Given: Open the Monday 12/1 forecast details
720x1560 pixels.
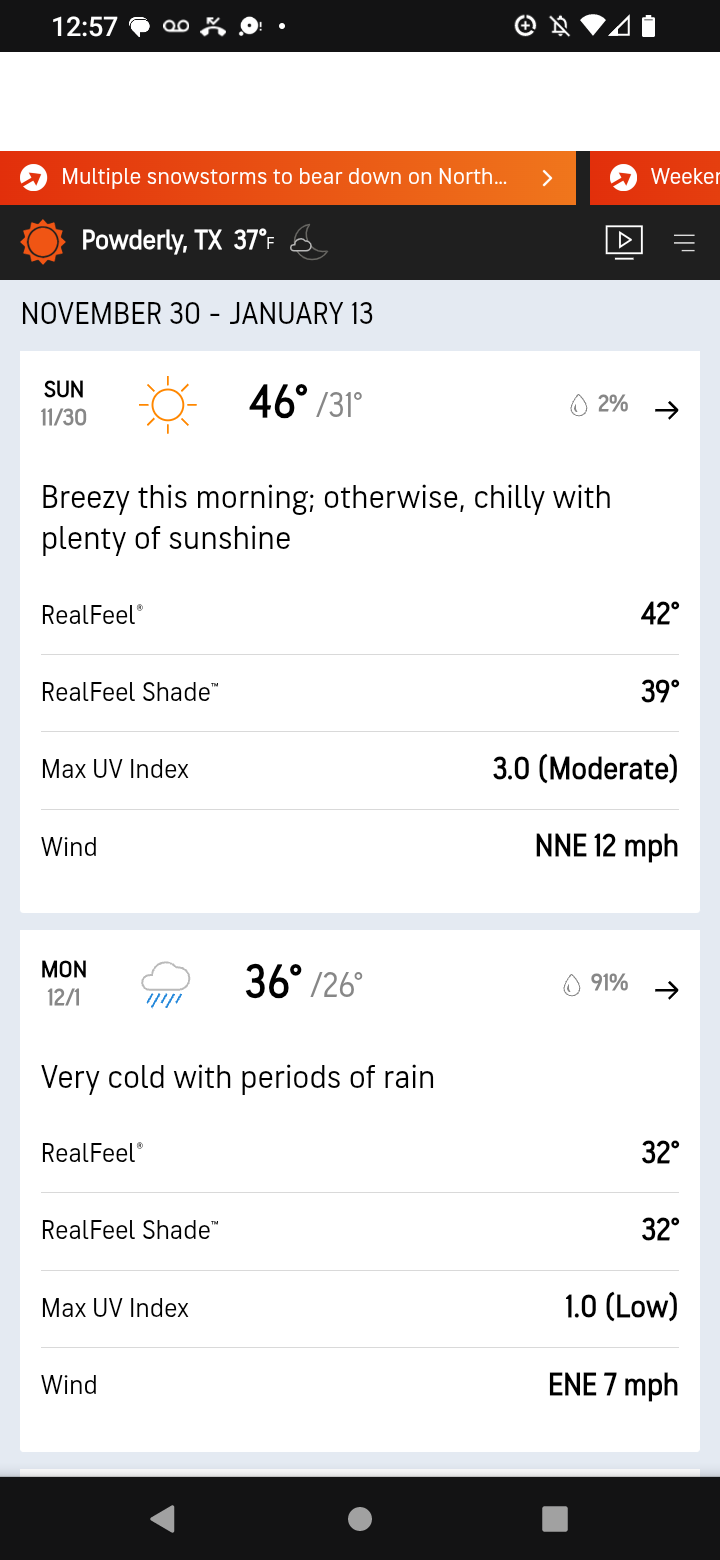Looking at the screenshot, I should pos(666,990).
